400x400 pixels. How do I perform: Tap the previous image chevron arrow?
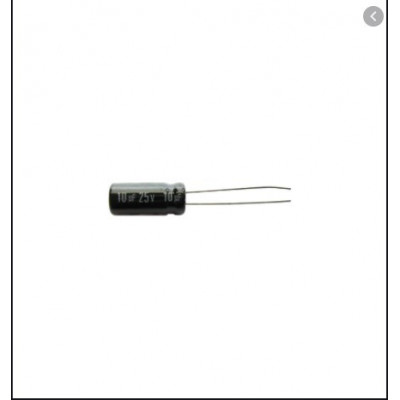(x=373, y=16)
